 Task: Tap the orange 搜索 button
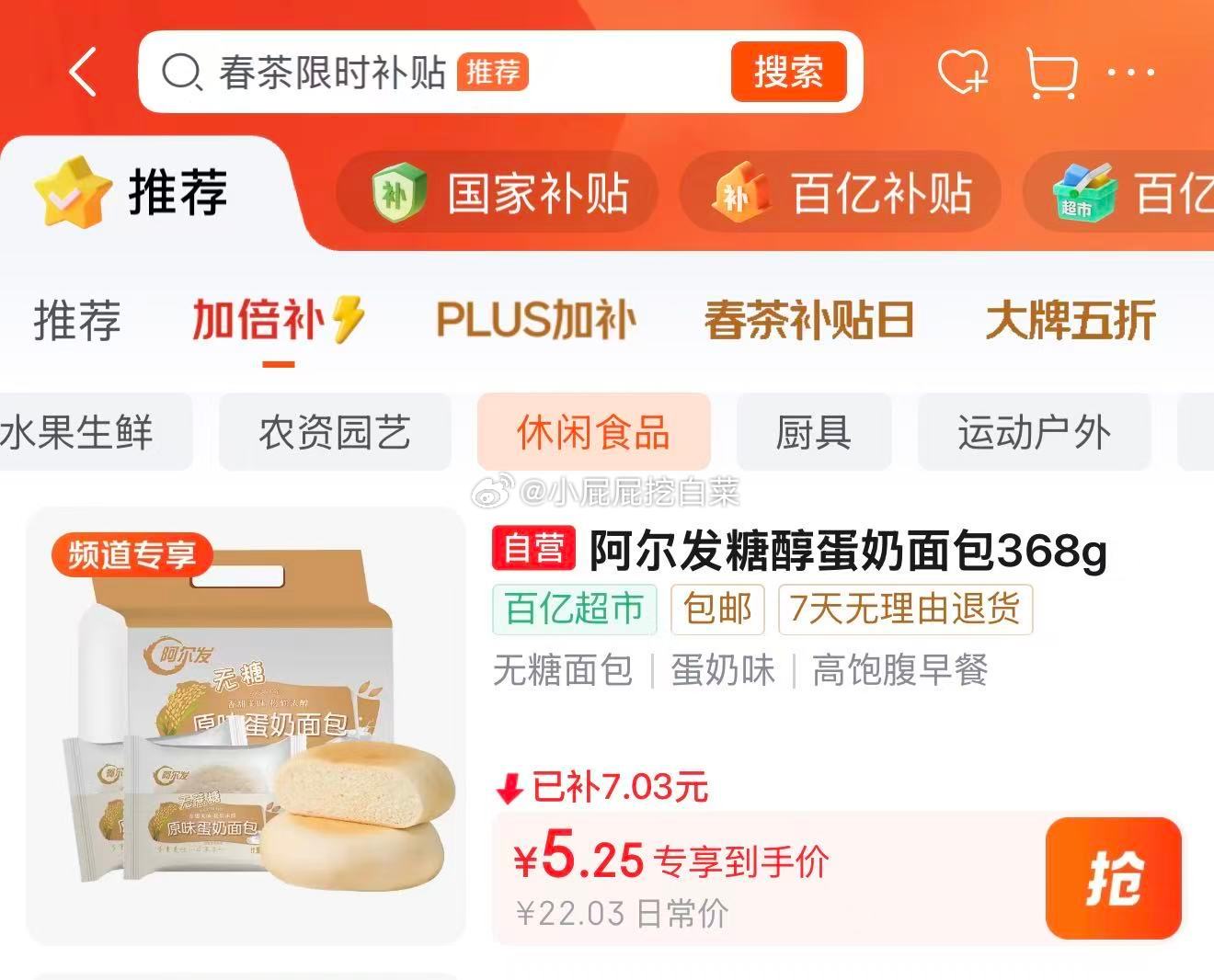pyautogui.click(x=788, y=72)
